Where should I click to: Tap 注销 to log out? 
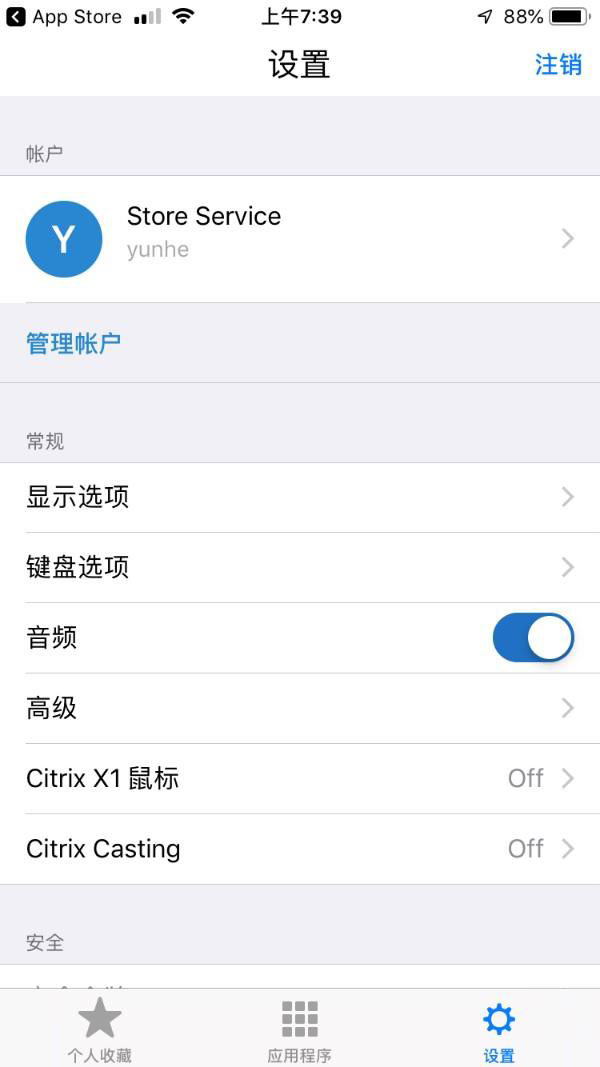coord(558,64)
